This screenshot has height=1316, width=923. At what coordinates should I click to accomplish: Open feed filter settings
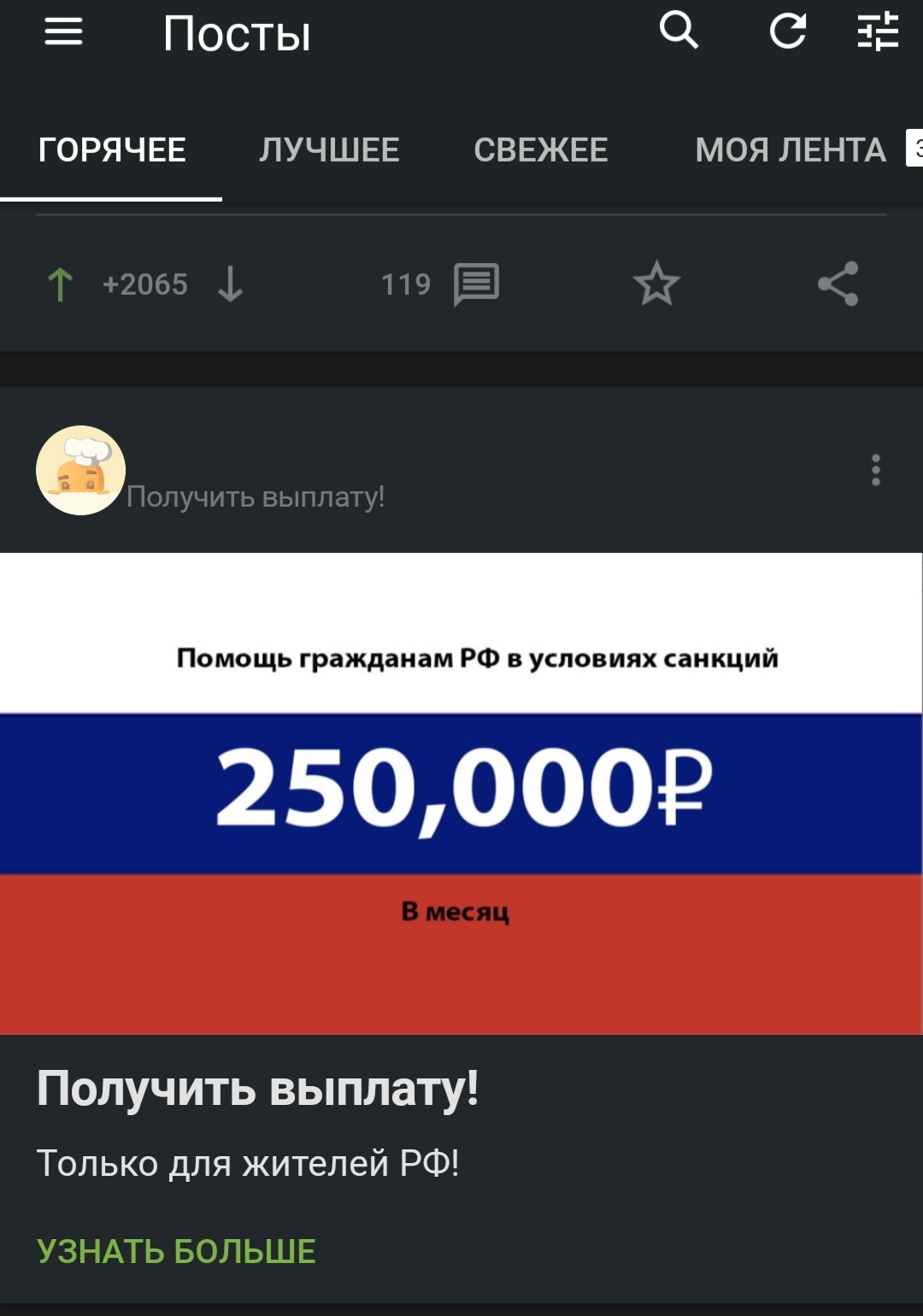pyautogui.click(x=878, y=32)
